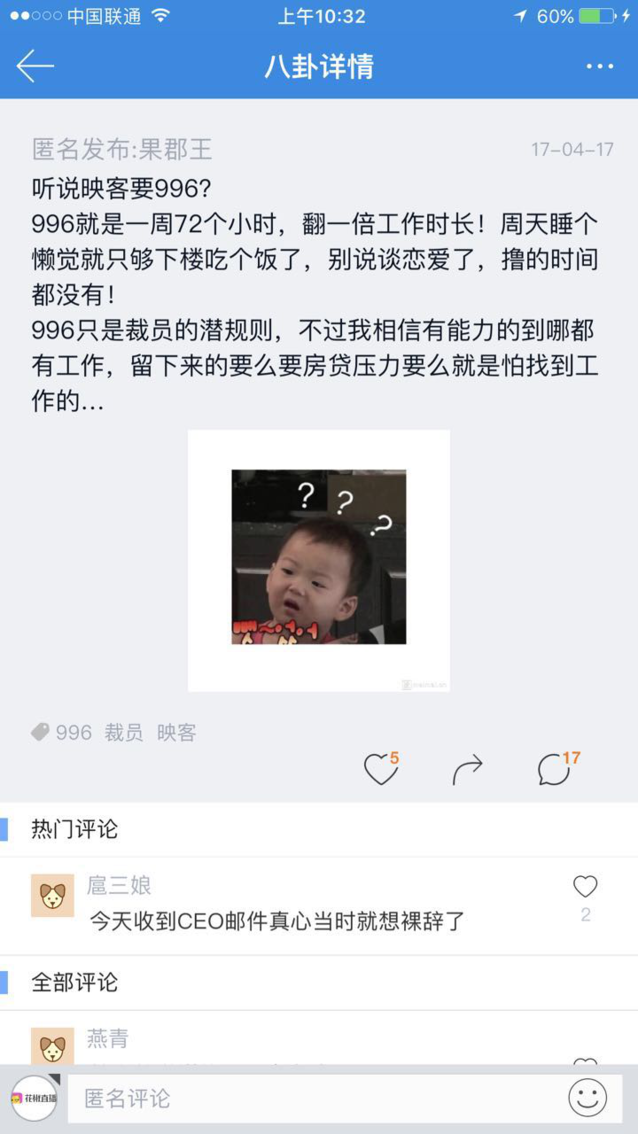Select the 裁员 tag
638x1134 pixels.
pos(124,732)
